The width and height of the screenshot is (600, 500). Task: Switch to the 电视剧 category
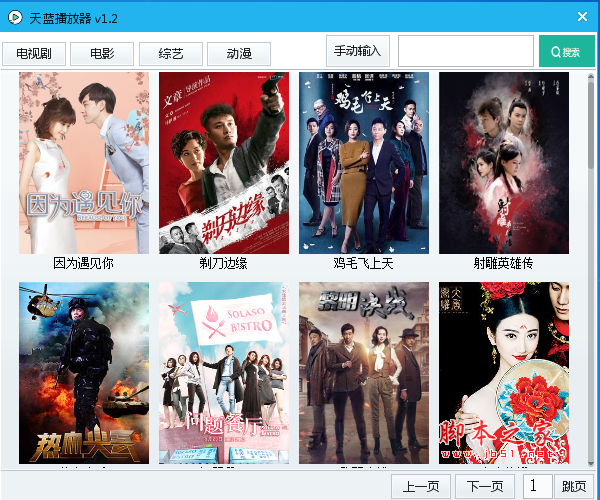pyautogui.click(x=34, y=54)
